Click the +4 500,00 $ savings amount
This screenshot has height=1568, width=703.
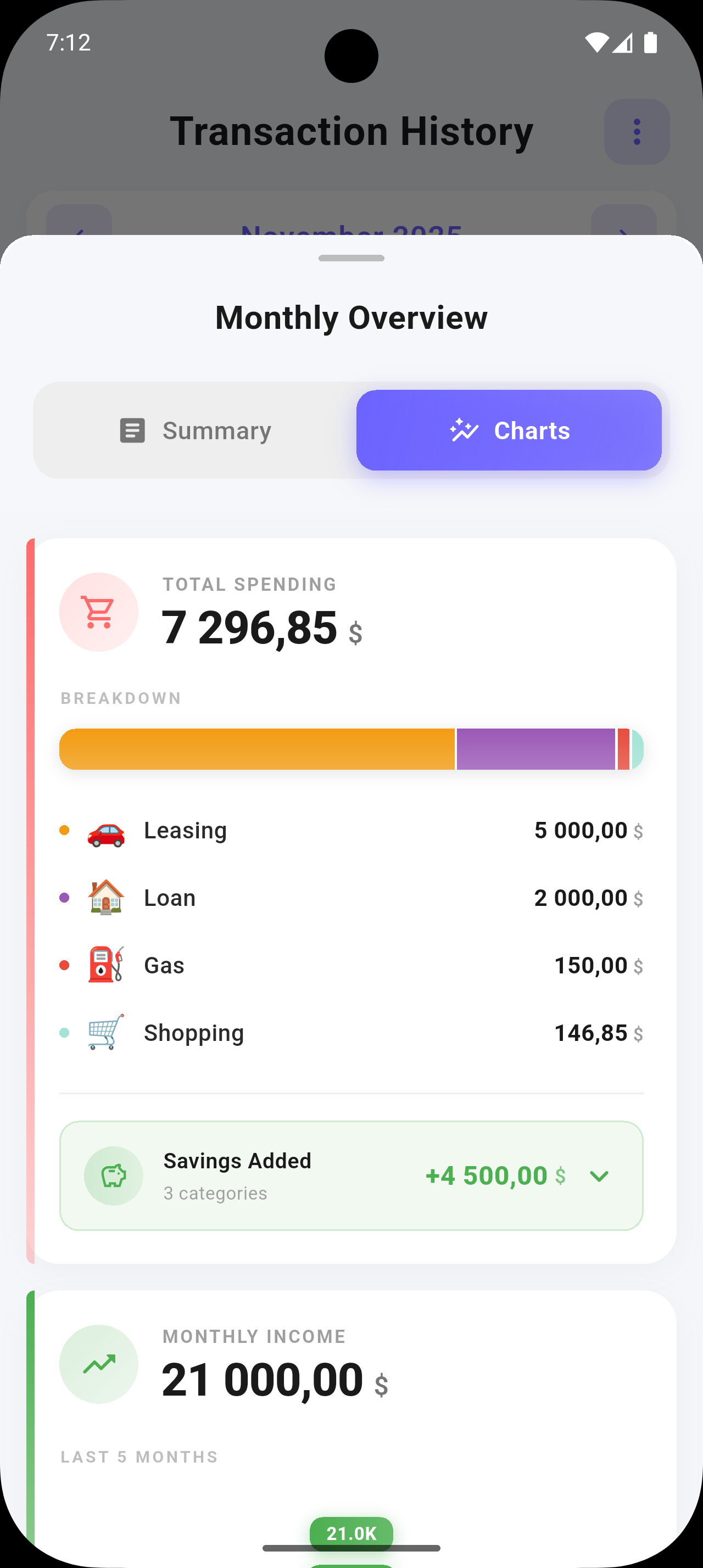pos(494,1175)
